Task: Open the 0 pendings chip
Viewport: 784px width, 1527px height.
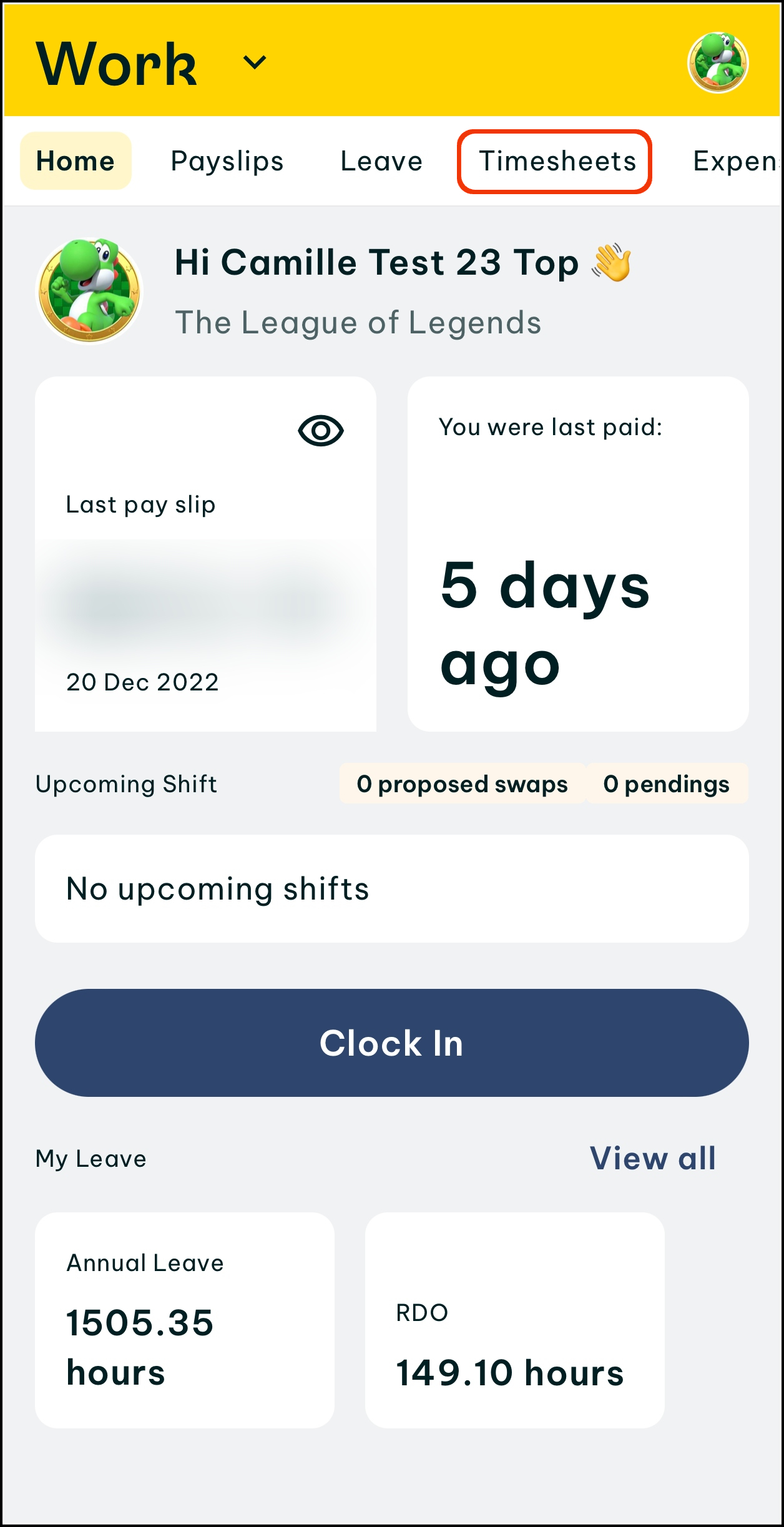Action: click(666, 783)
